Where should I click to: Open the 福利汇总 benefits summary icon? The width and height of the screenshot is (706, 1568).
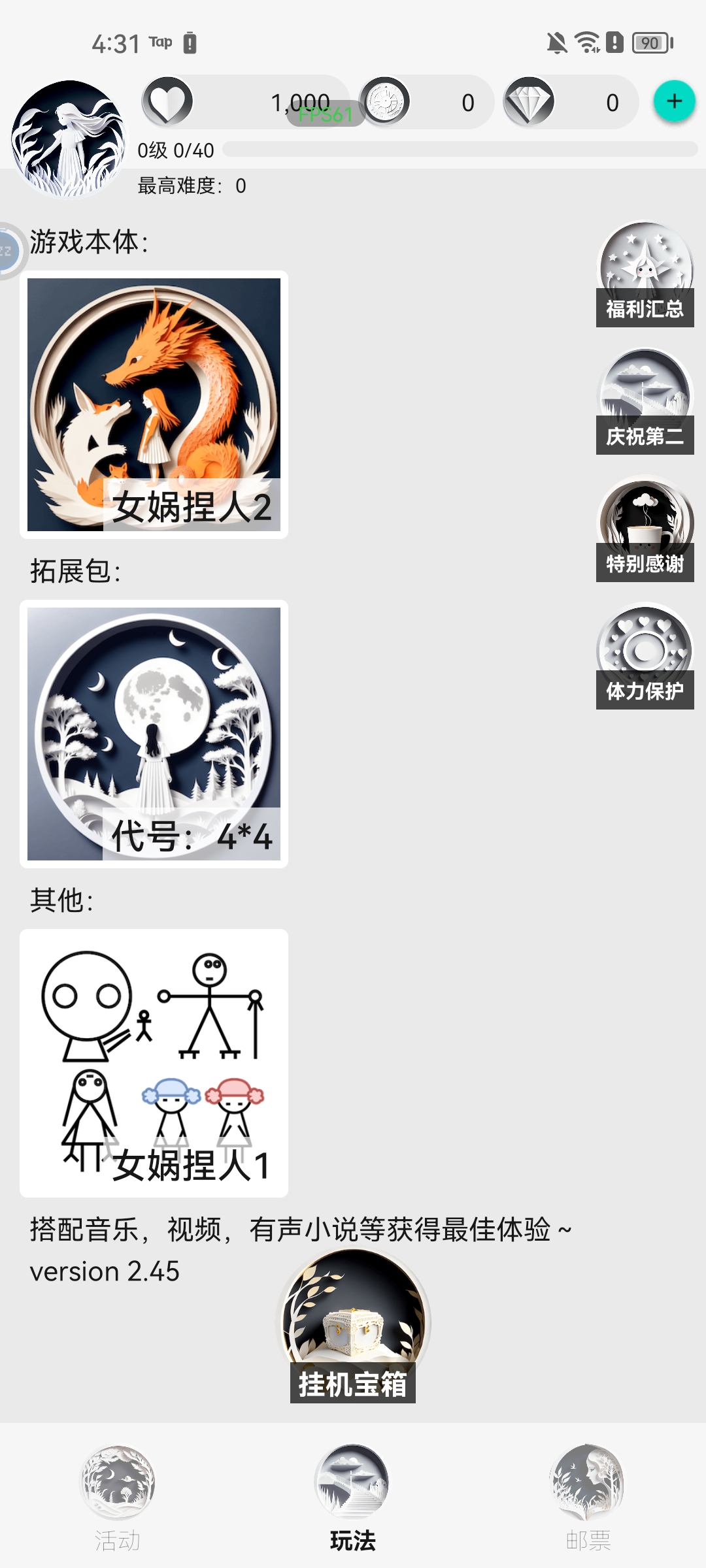(x=643, y=268)
